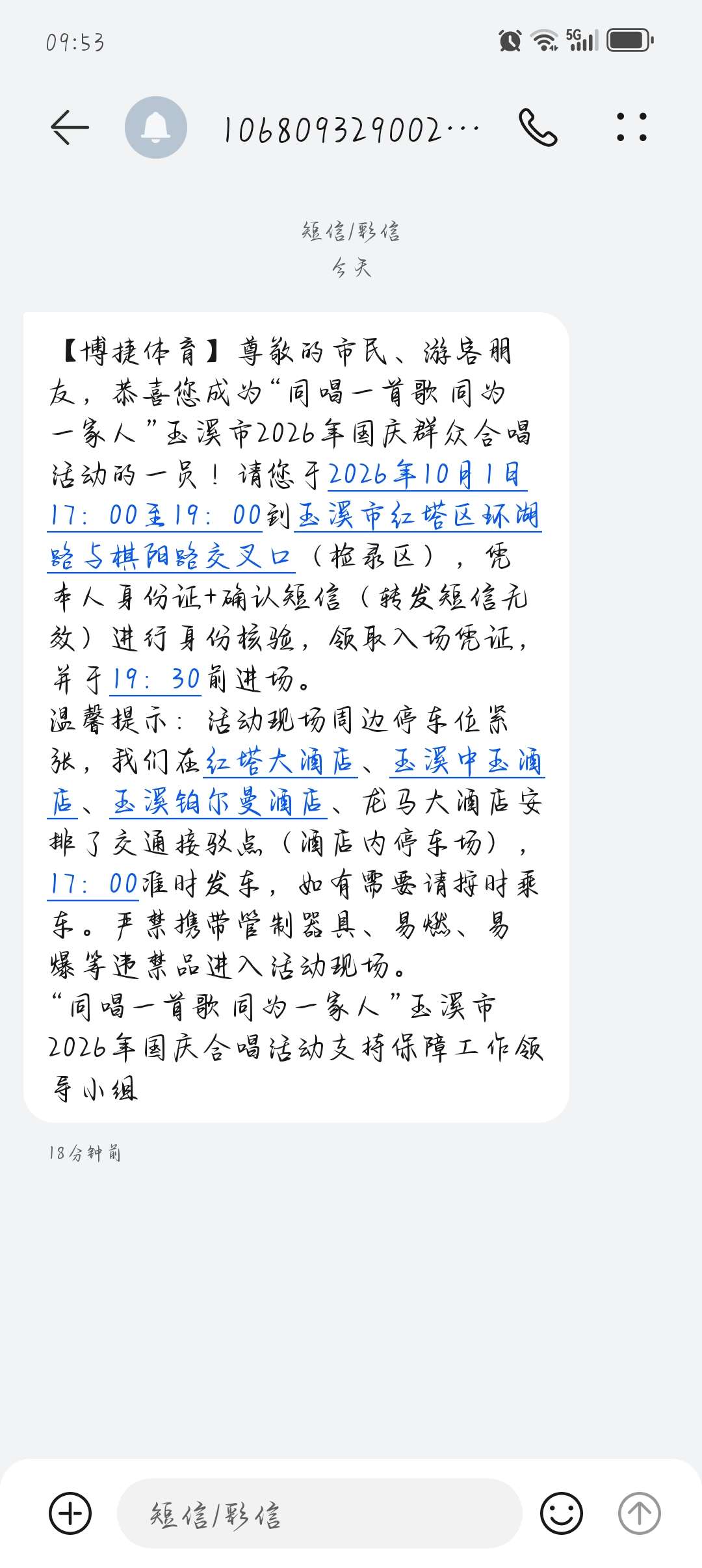Open the sender's contact avatar
This screenshot has width=702, height=1568.
pos(156,127)
